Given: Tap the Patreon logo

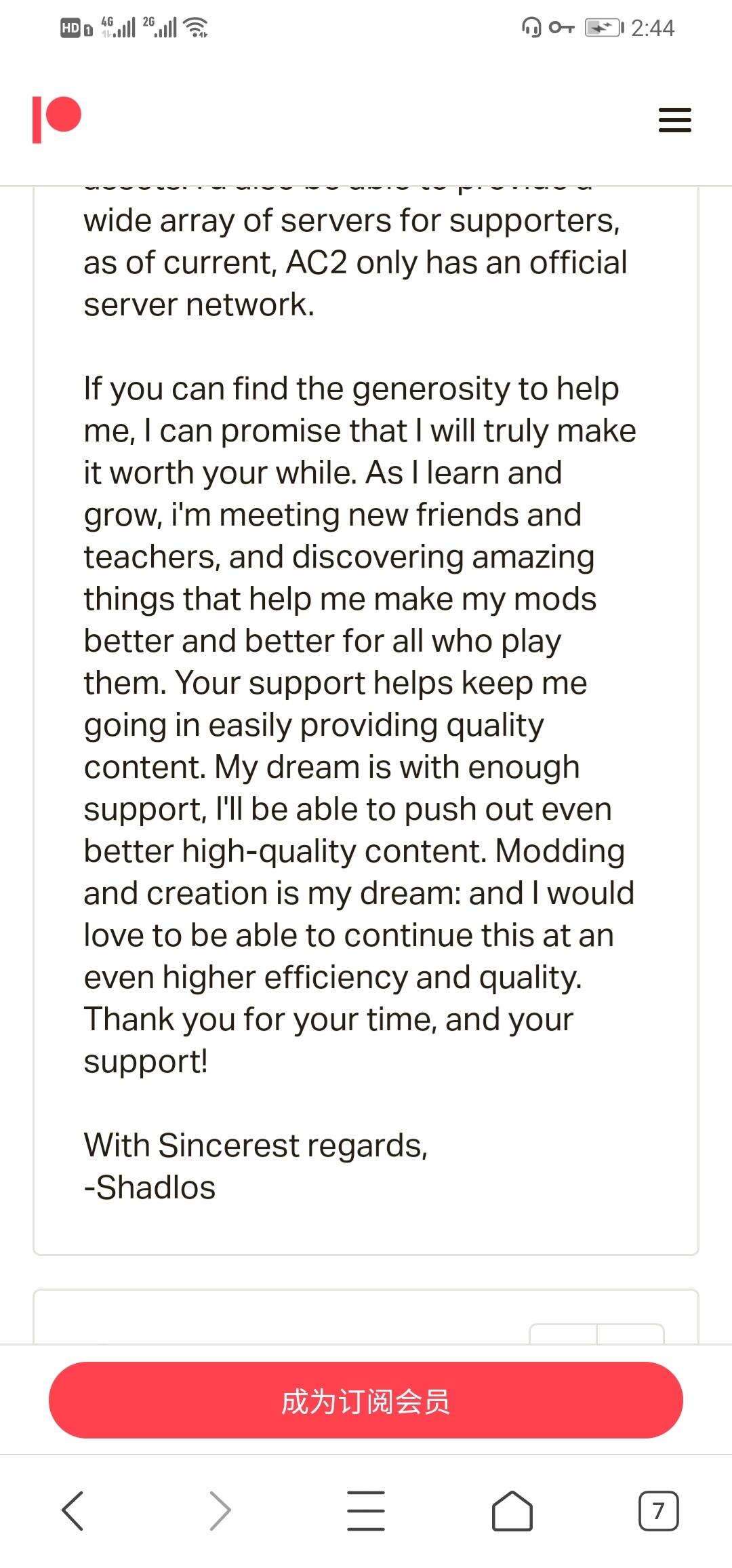Looking at the screenshot, I should tap(57, 119).
